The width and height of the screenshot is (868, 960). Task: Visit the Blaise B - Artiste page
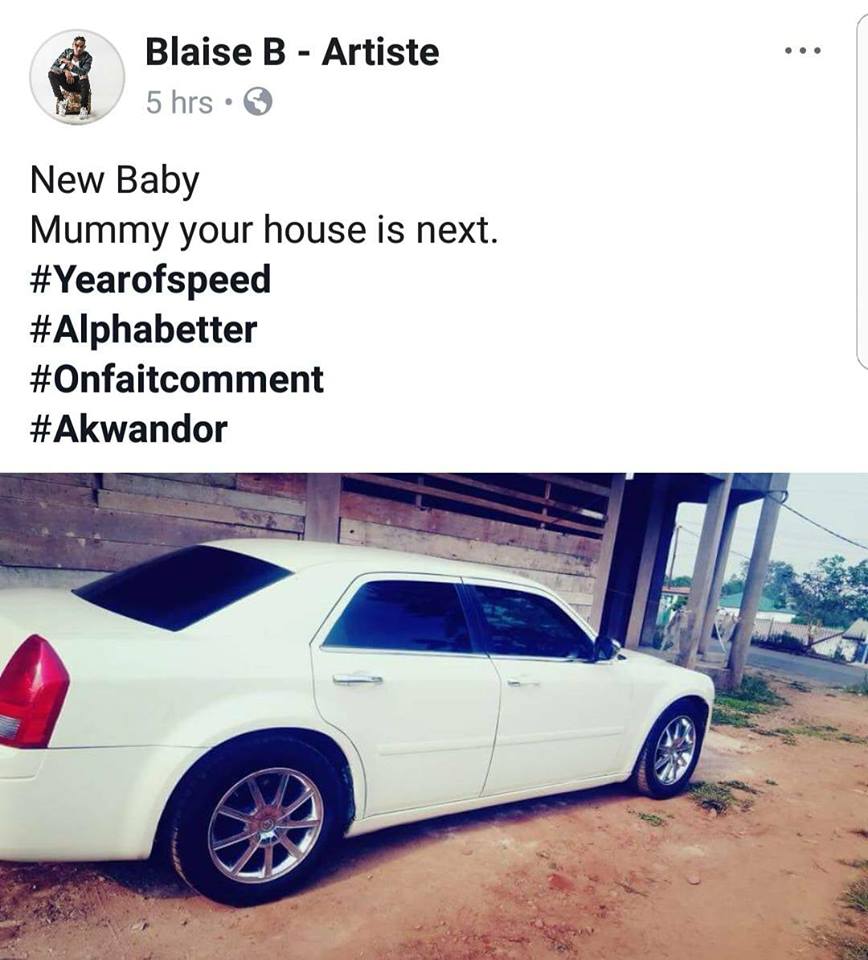[291, 52]
